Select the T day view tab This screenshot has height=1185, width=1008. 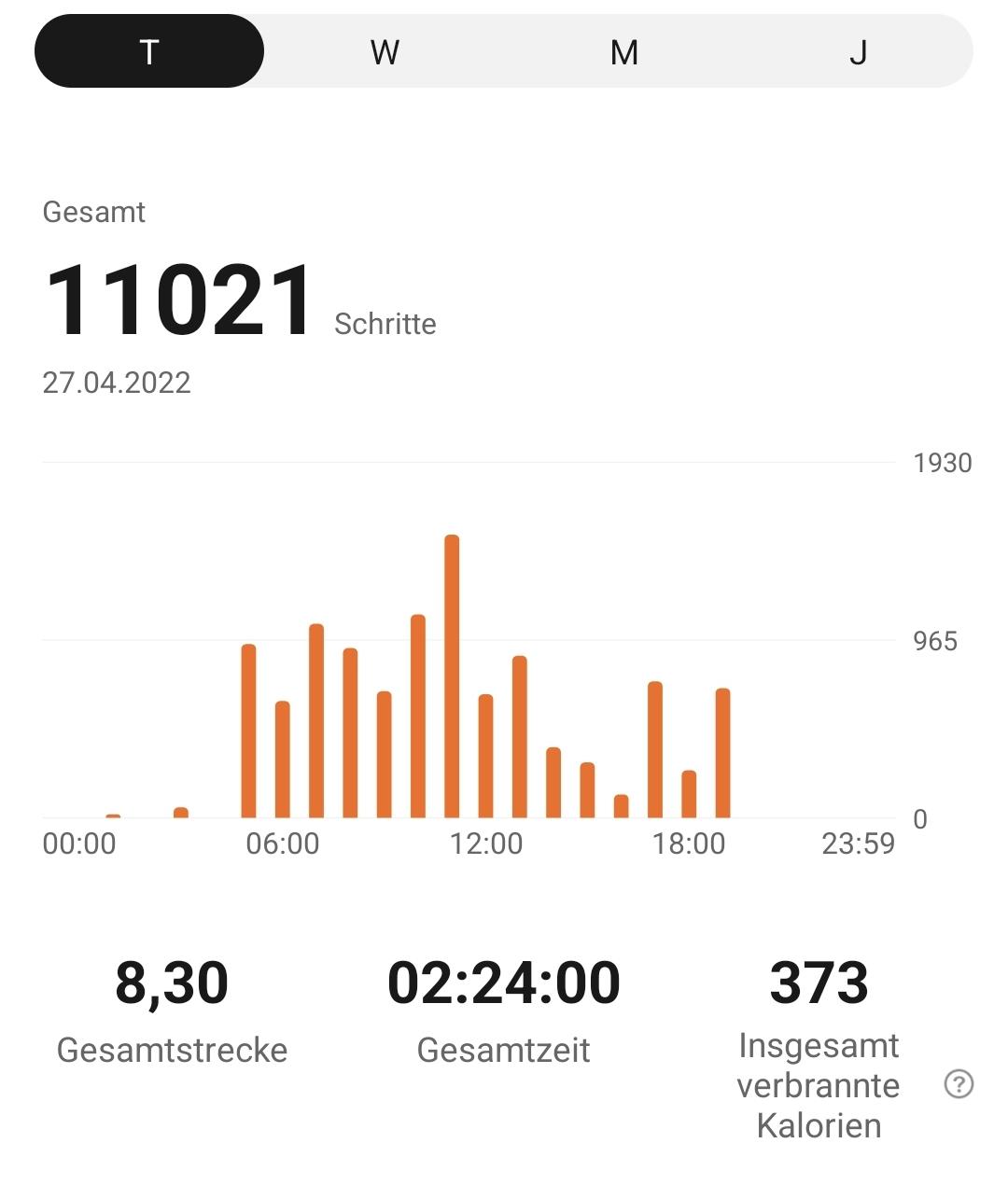[149, 51]
